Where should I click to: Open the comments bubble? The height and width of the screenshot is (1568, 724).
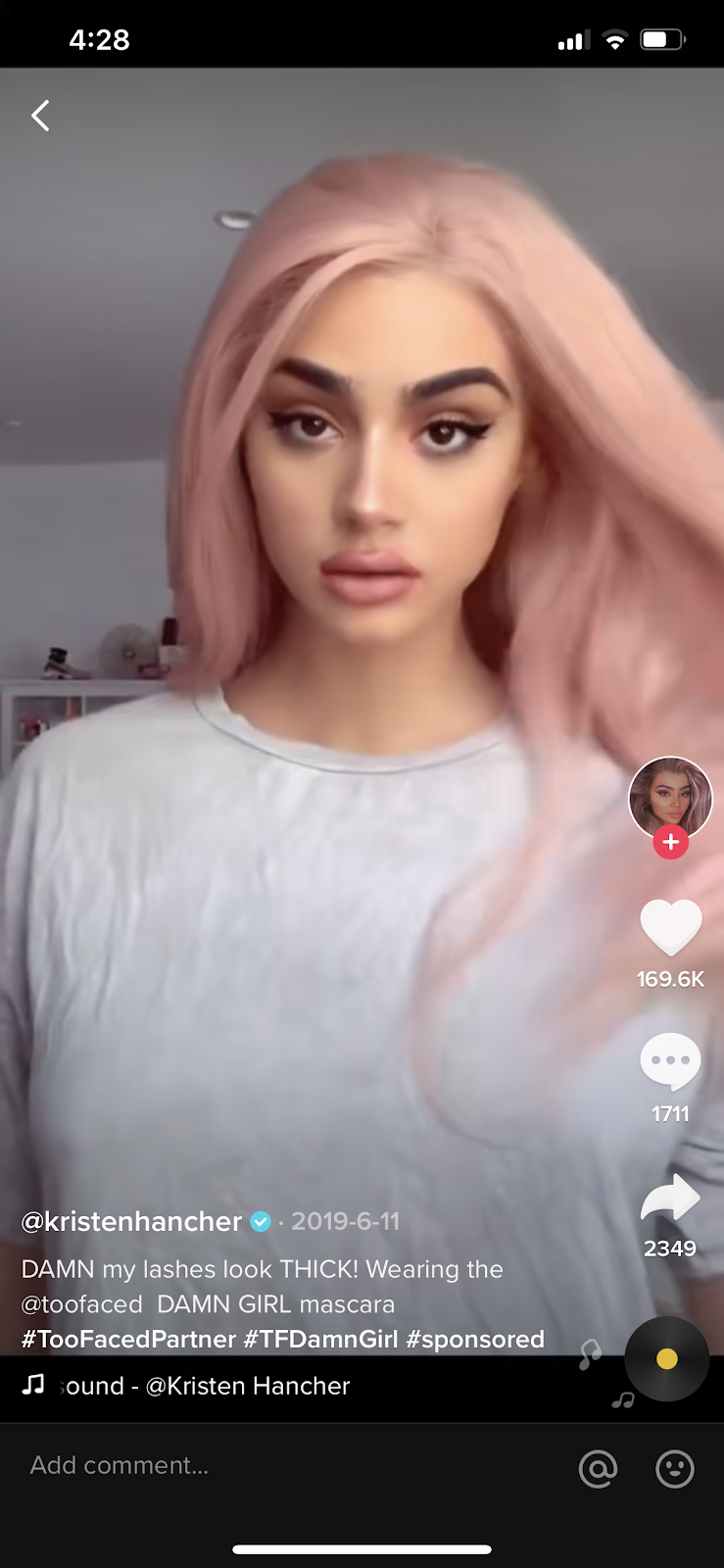(x=671, y=1061)
